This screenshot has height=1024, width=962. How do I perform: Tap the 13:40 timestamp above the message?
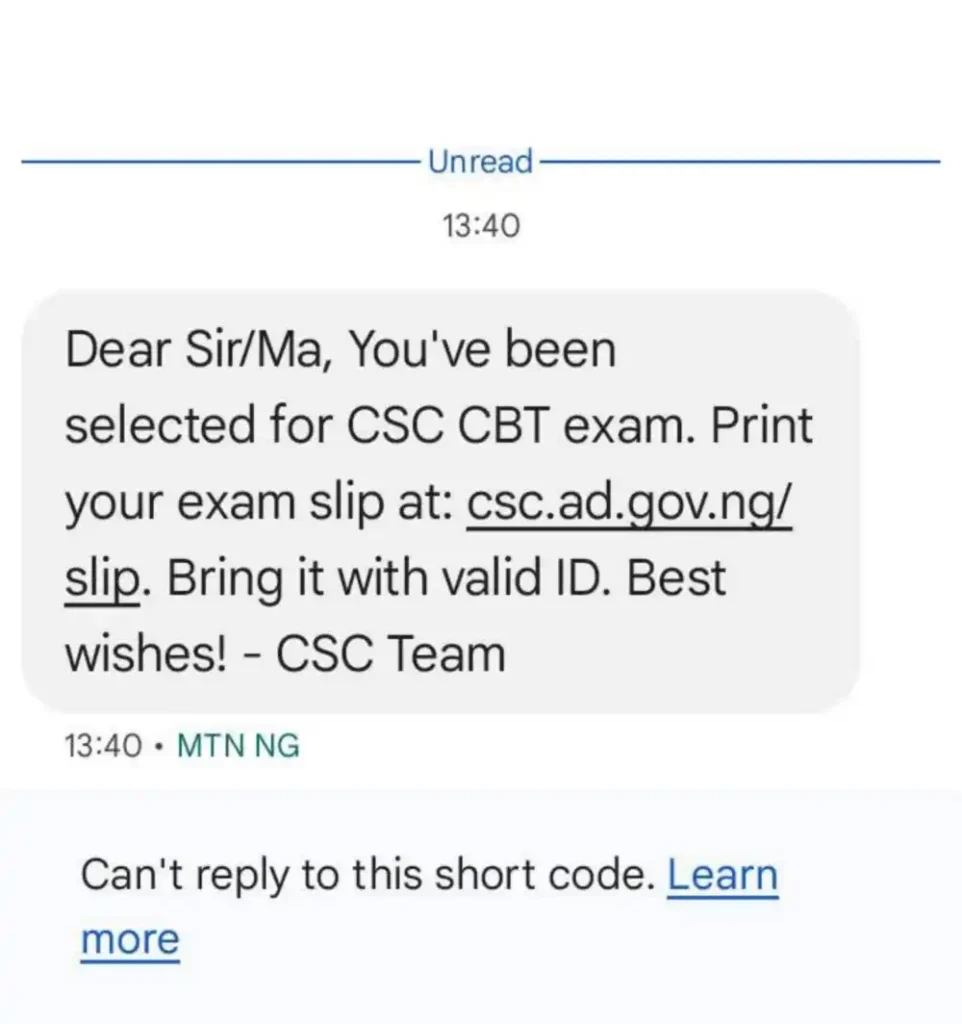480,225
